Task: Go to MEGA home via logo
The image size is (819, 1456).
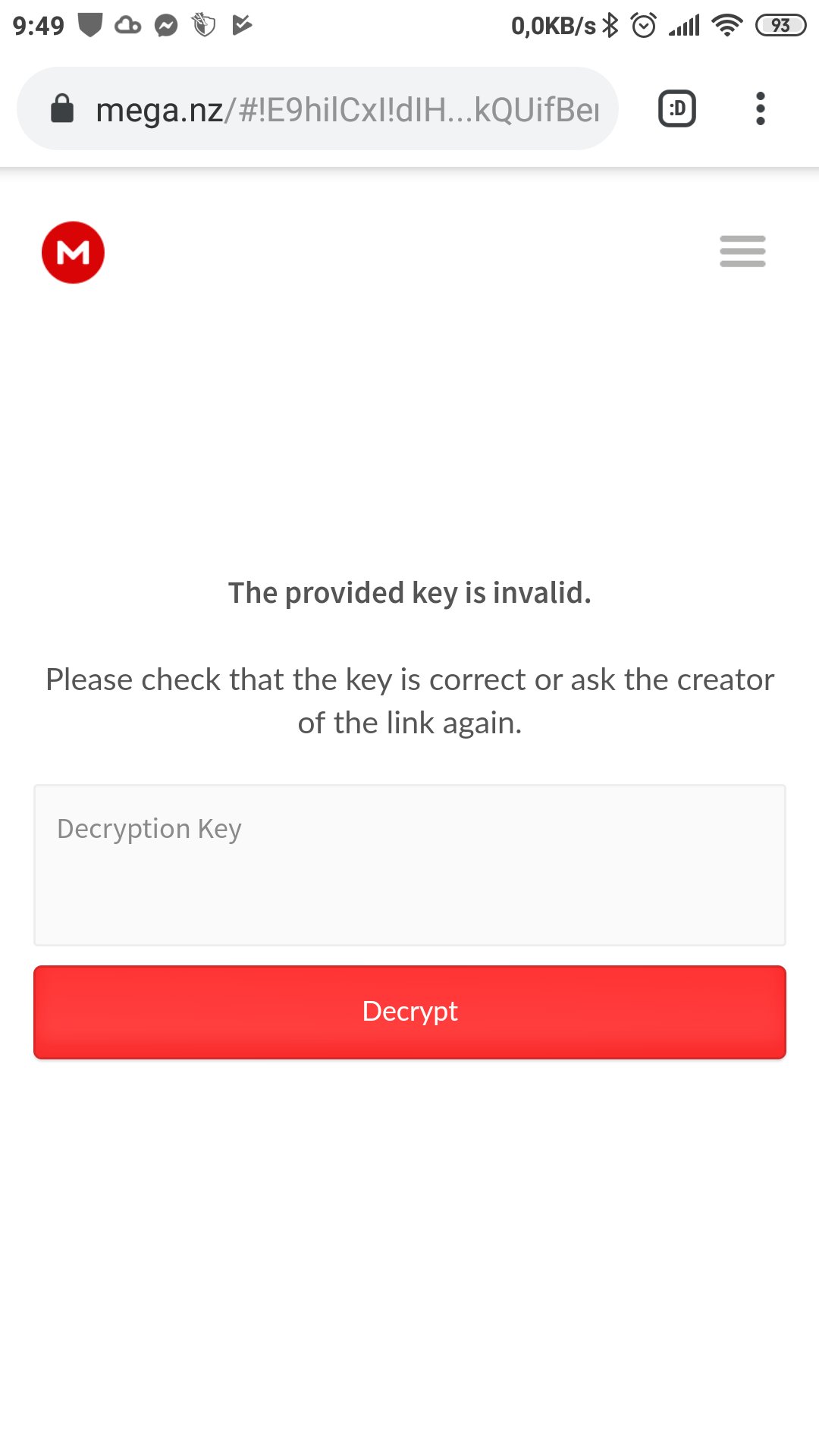Action: 73,253
